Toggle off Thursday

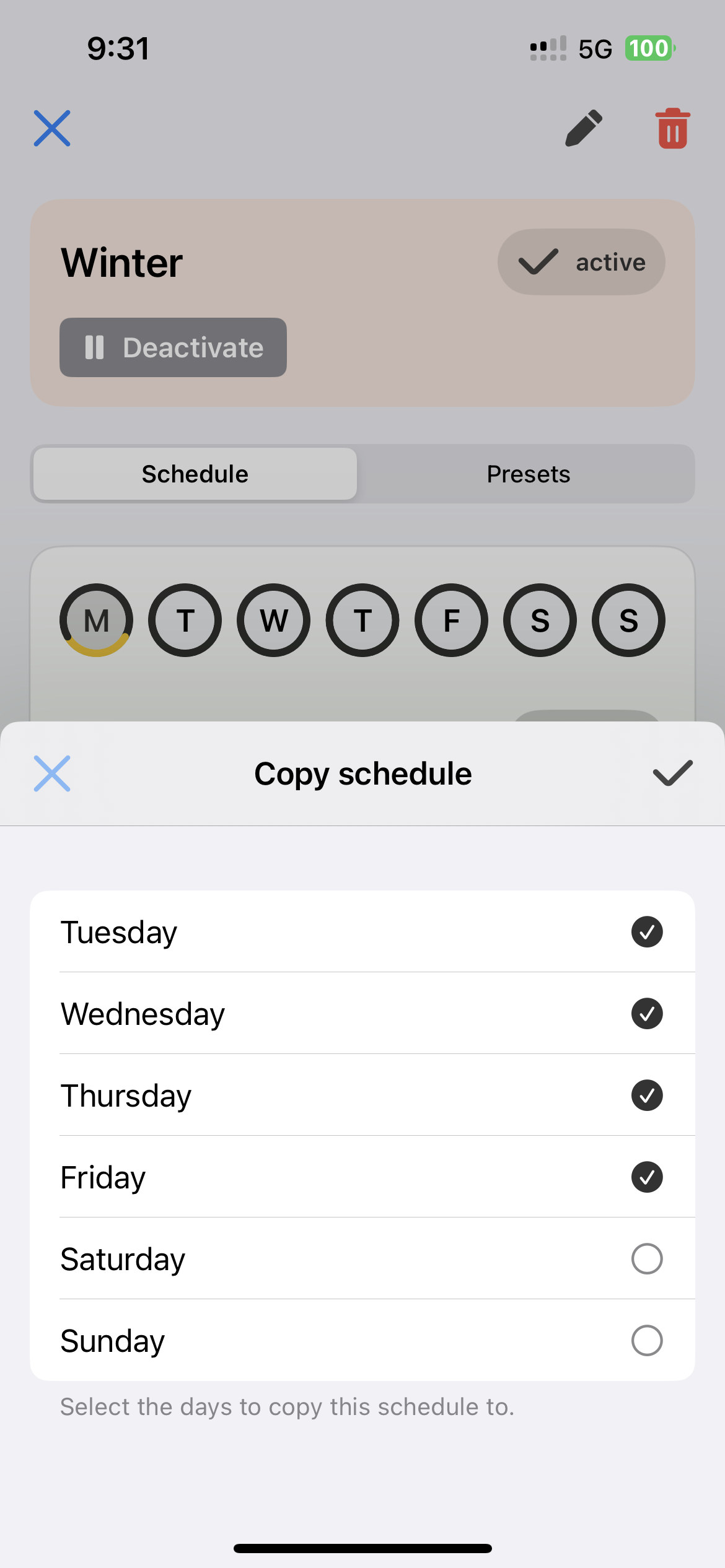(646, 1095)
